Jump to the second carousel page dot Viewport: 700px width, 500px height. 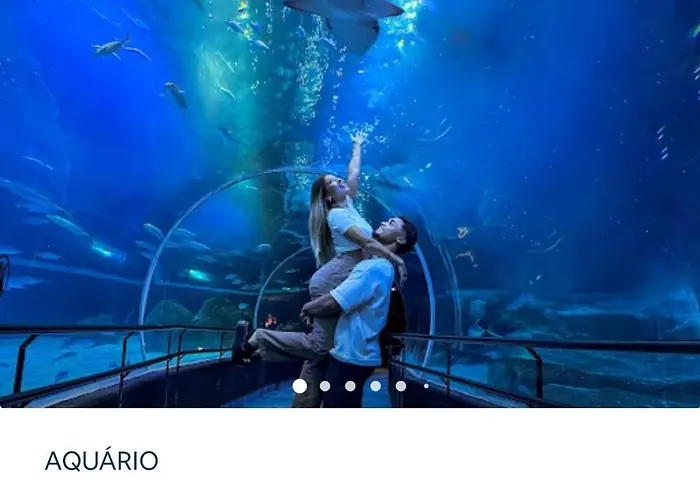325,386
